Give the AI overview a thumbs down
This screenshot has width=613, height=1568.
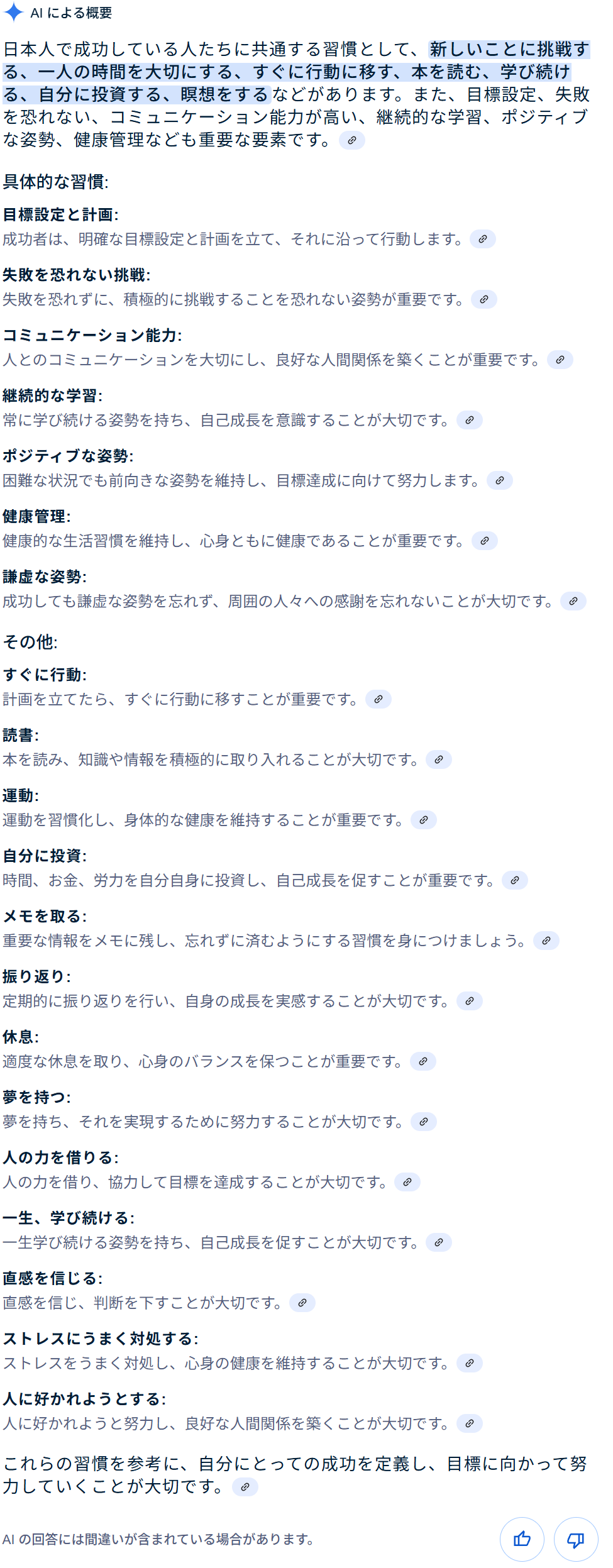click(x=575, y=1538)
